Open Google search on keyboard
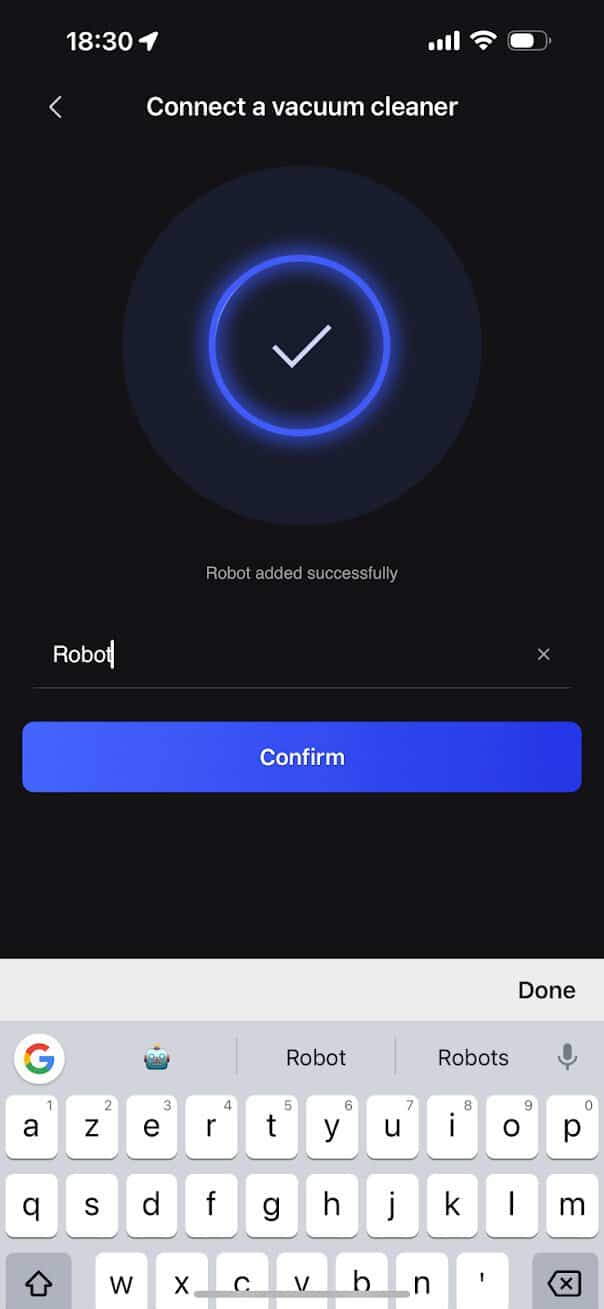The width and height of the screenshot is (604, 1309). [39, 1057]
